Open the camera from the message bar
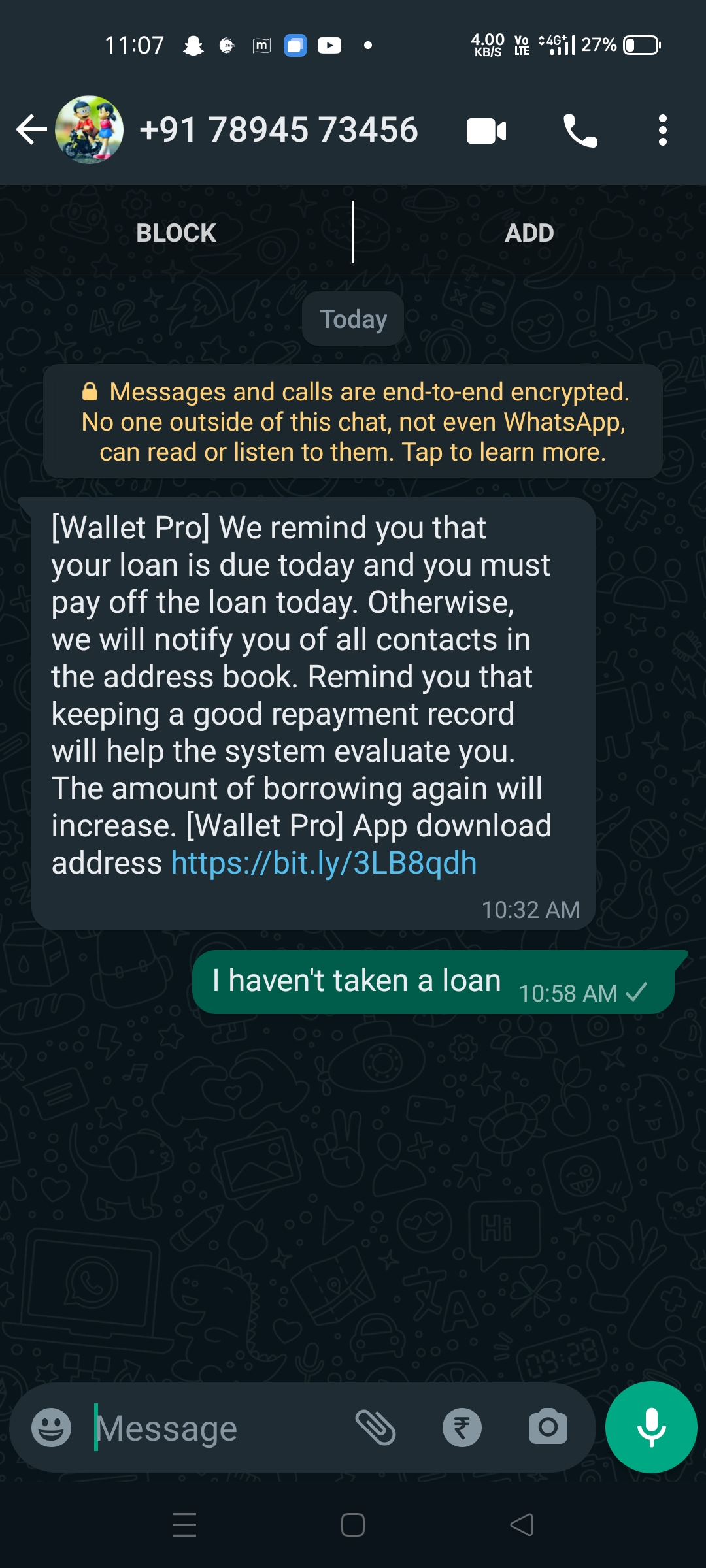The height and width of the screenshot is (1568, 706). (x=548, y=1428)
